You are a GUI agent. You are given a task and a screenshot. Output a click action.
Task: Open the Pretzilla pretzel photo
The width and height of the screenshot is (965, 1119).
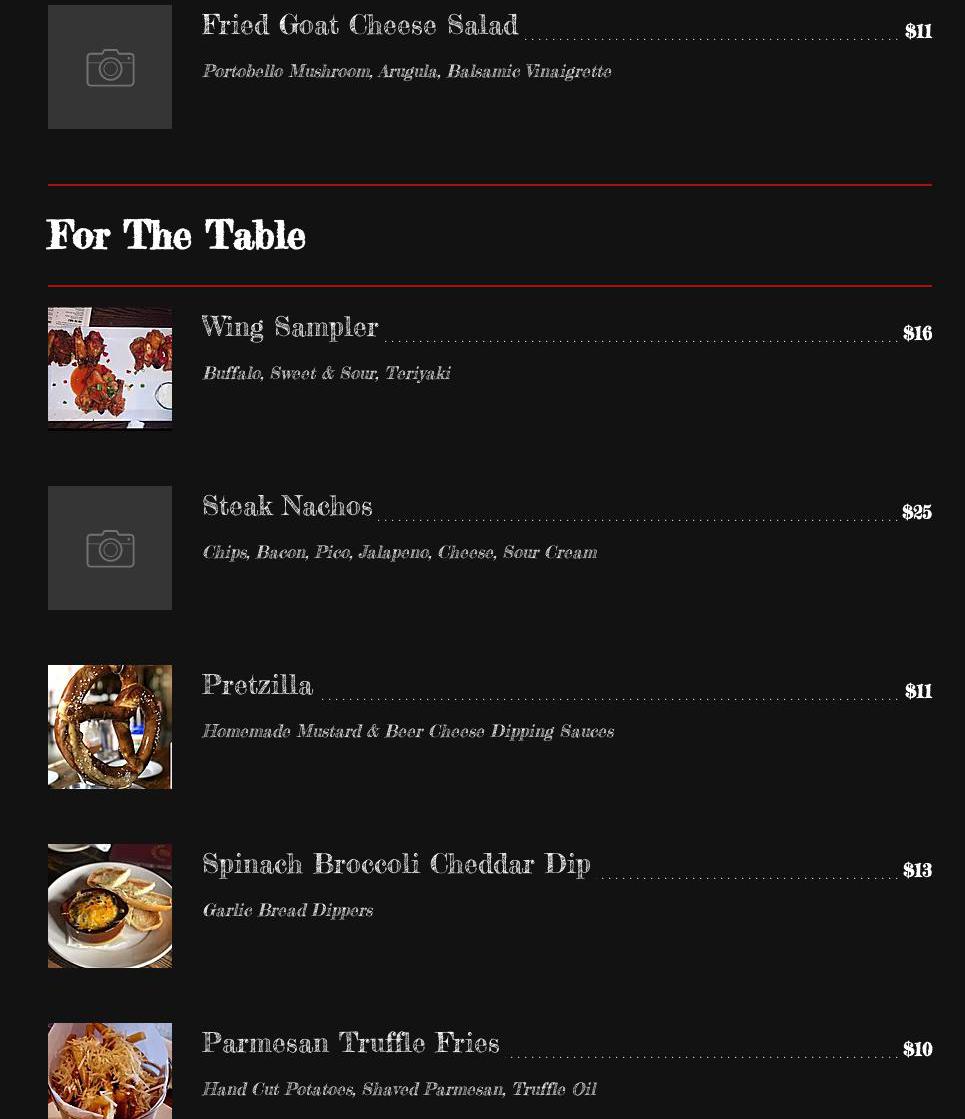tap(110, 727)
